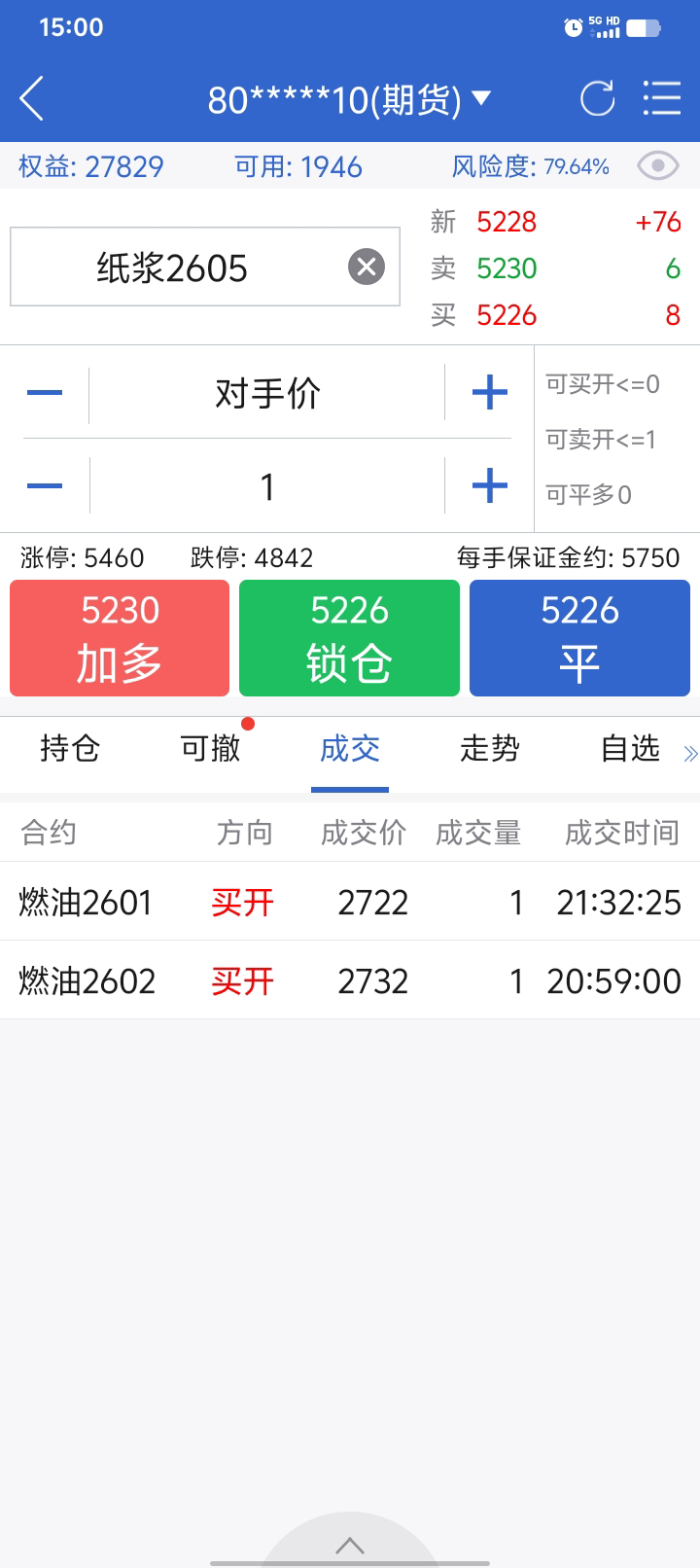The image size is (700, 1568).
Task: Decrease the price with the minus button
Action: click(45, 393)
